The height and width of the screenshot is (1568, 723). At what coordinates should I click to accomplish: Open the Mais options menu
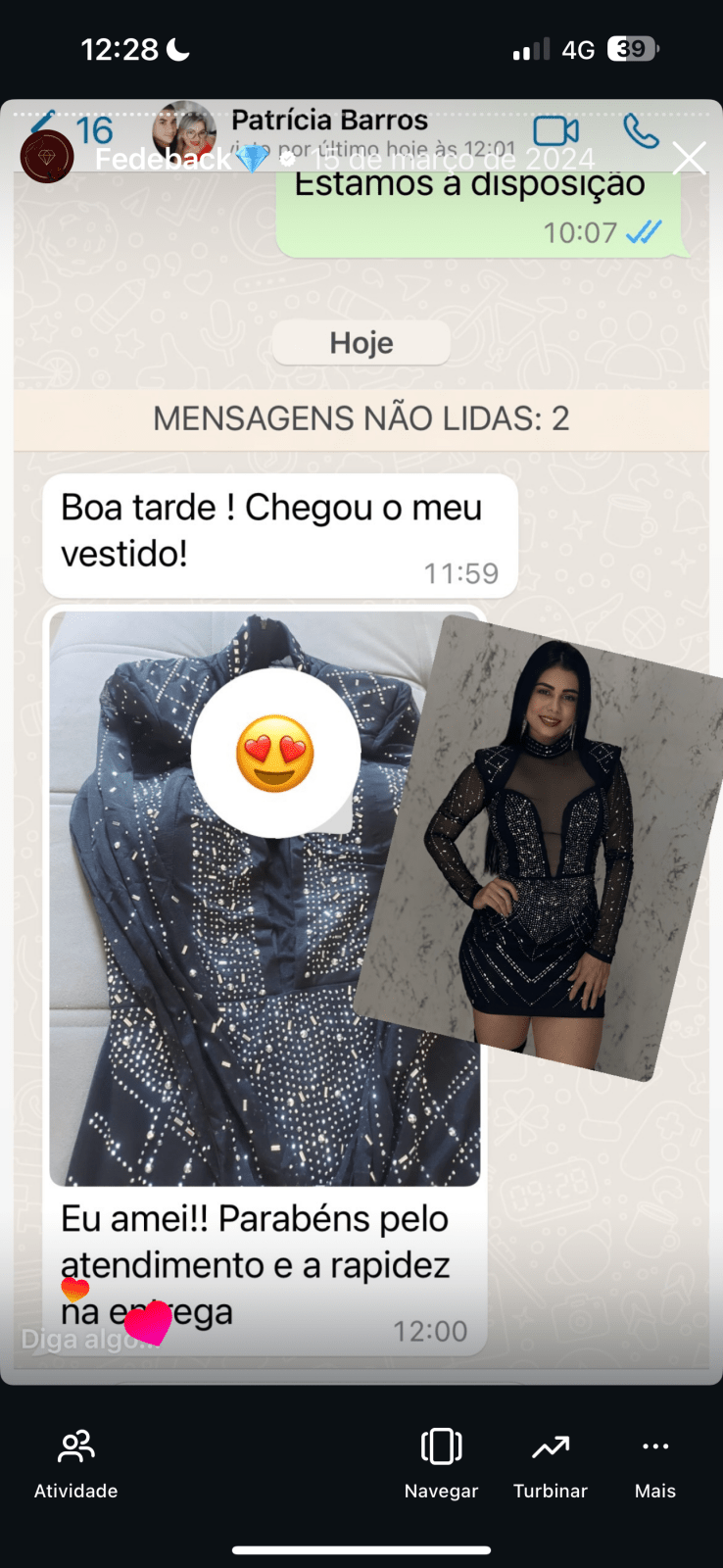pos(654,1462)
